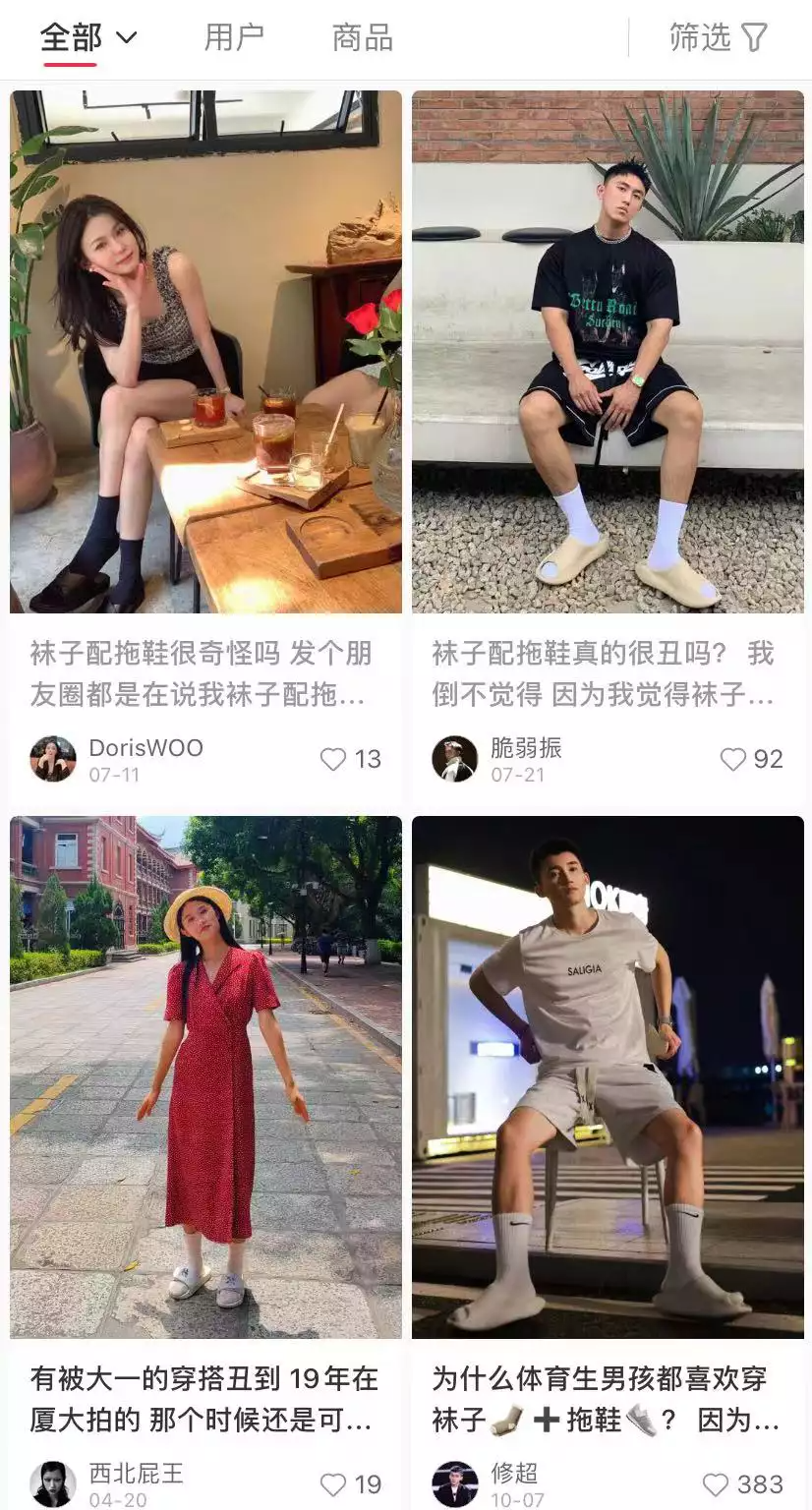This screenshot has width=812, height=1510.
Task: View DorisWOO's profile avatar
Action: (53, 759)
